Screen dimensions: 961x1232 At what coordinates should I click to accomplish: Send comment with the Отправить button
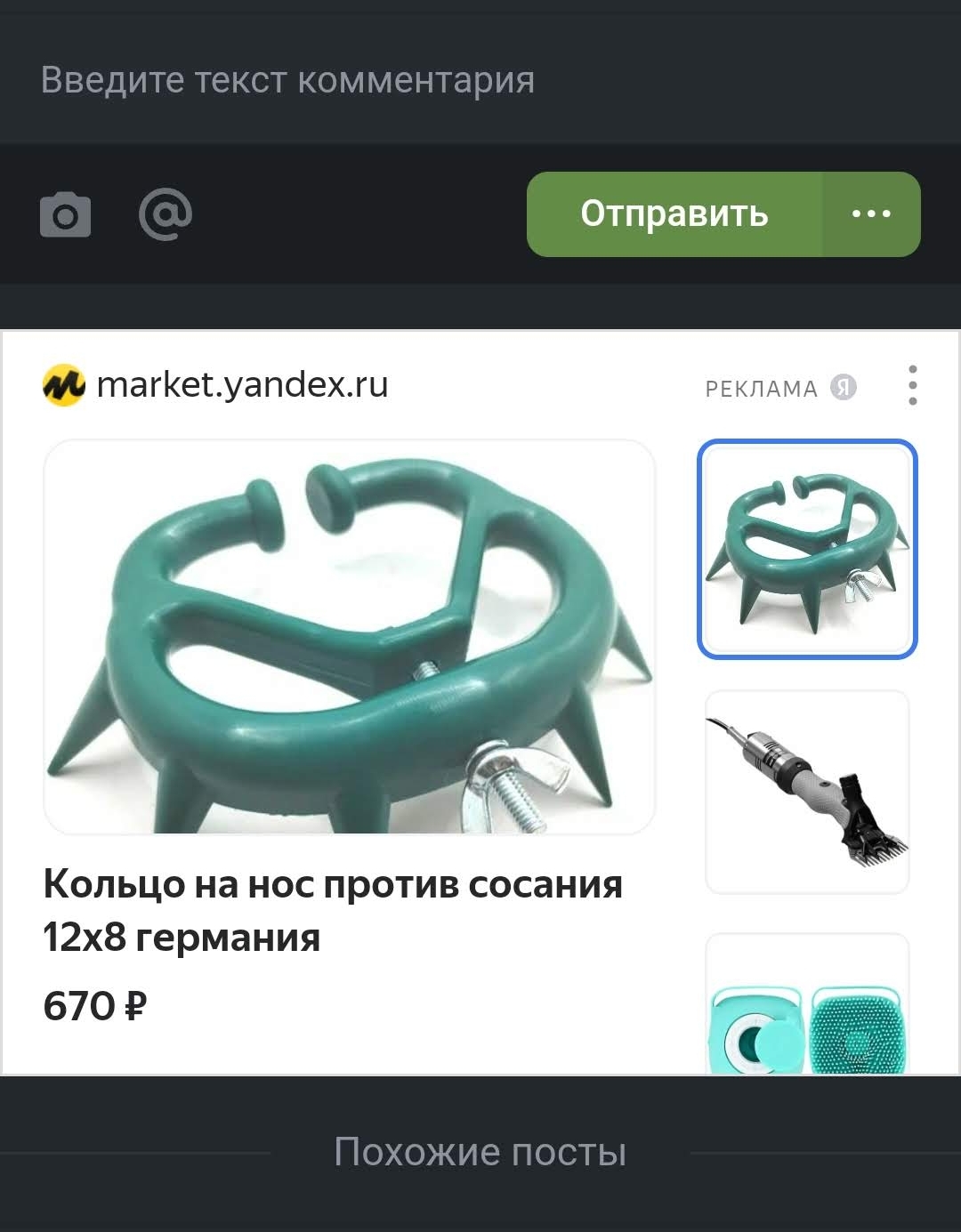click(x=674, y=214)
